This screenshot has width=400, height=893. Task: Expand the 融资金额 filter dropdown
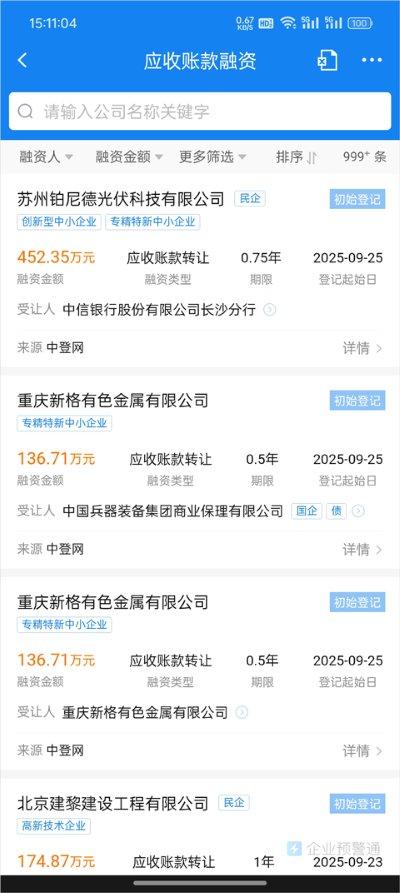click(129, 157)
